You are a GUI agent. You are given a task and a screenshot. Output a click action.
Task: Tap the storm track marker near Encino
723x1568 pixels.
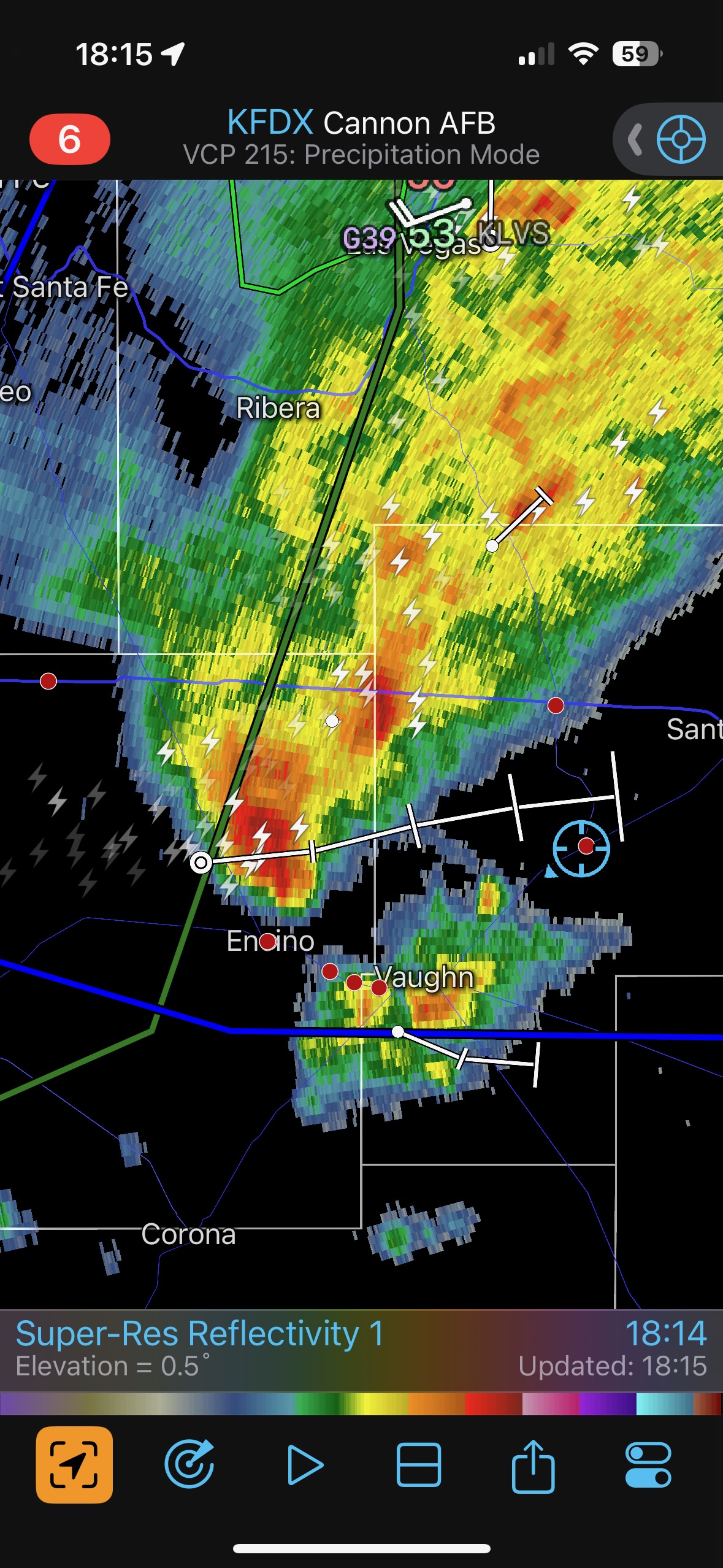[201, 863]
